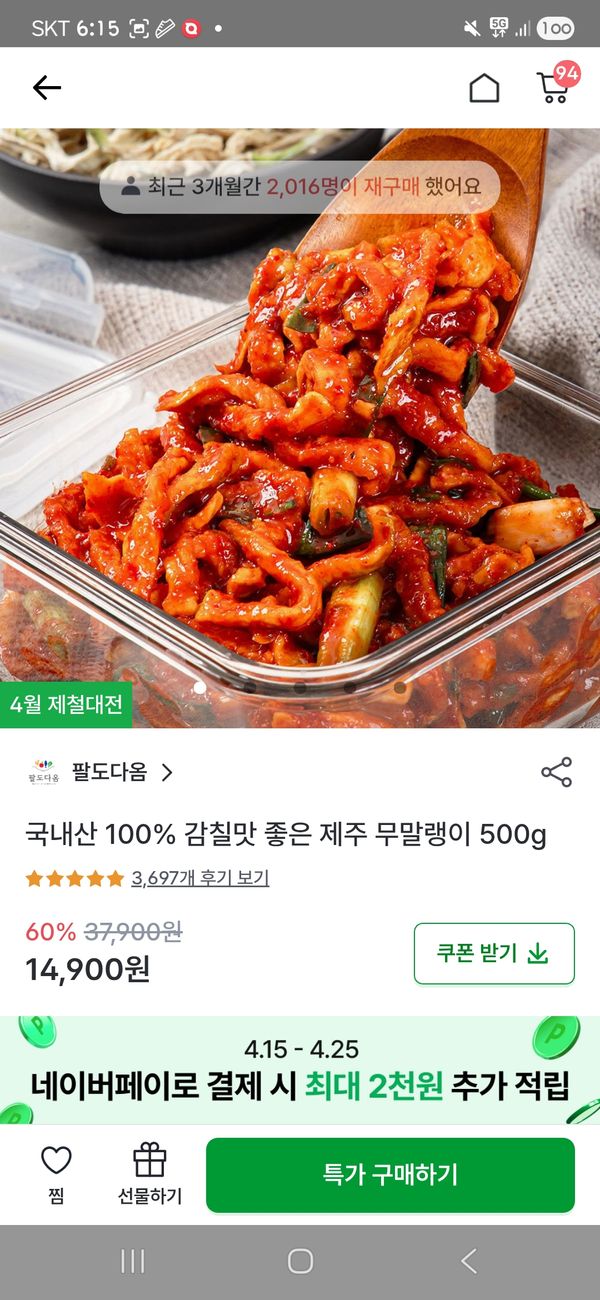Open the 네이버페이 추가 적립 banner
The height and width of the screenshot is (1300, 600).
[300, 1071]
